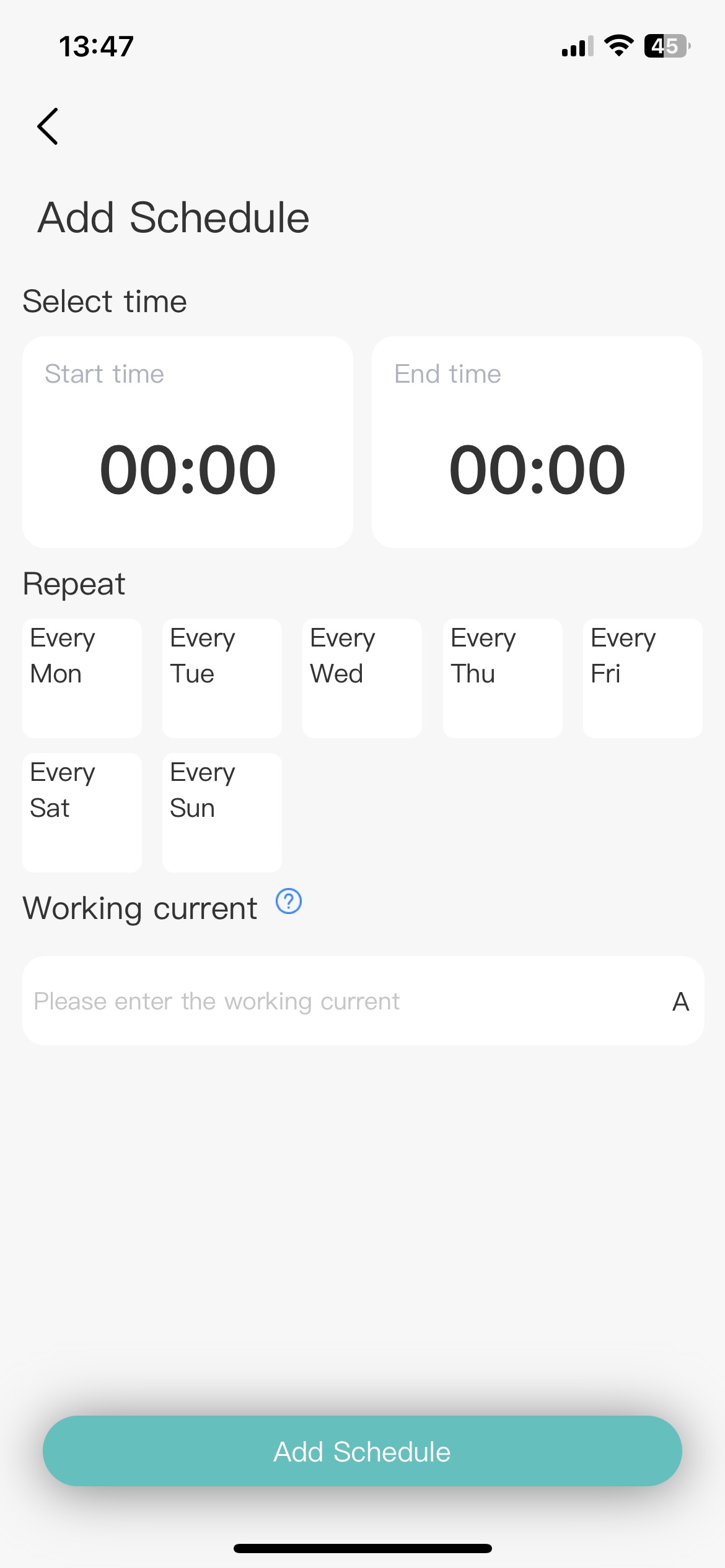The image size is (725, 1568).
Task: Select Every Mon repeat option
Action: 82,678
